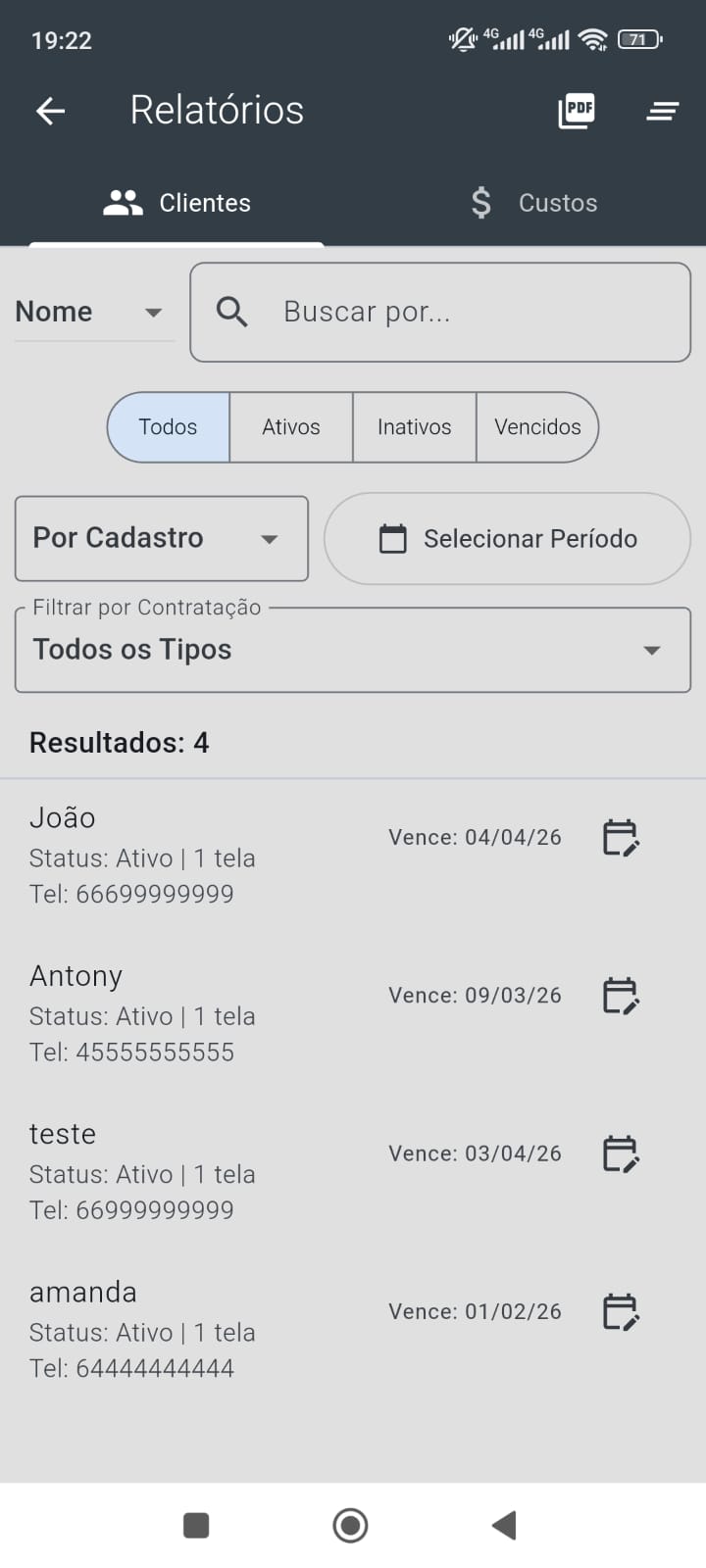Show Todos clients segment
The image size is (706, 1568).
pyautogui.click(x=169, y=427)
